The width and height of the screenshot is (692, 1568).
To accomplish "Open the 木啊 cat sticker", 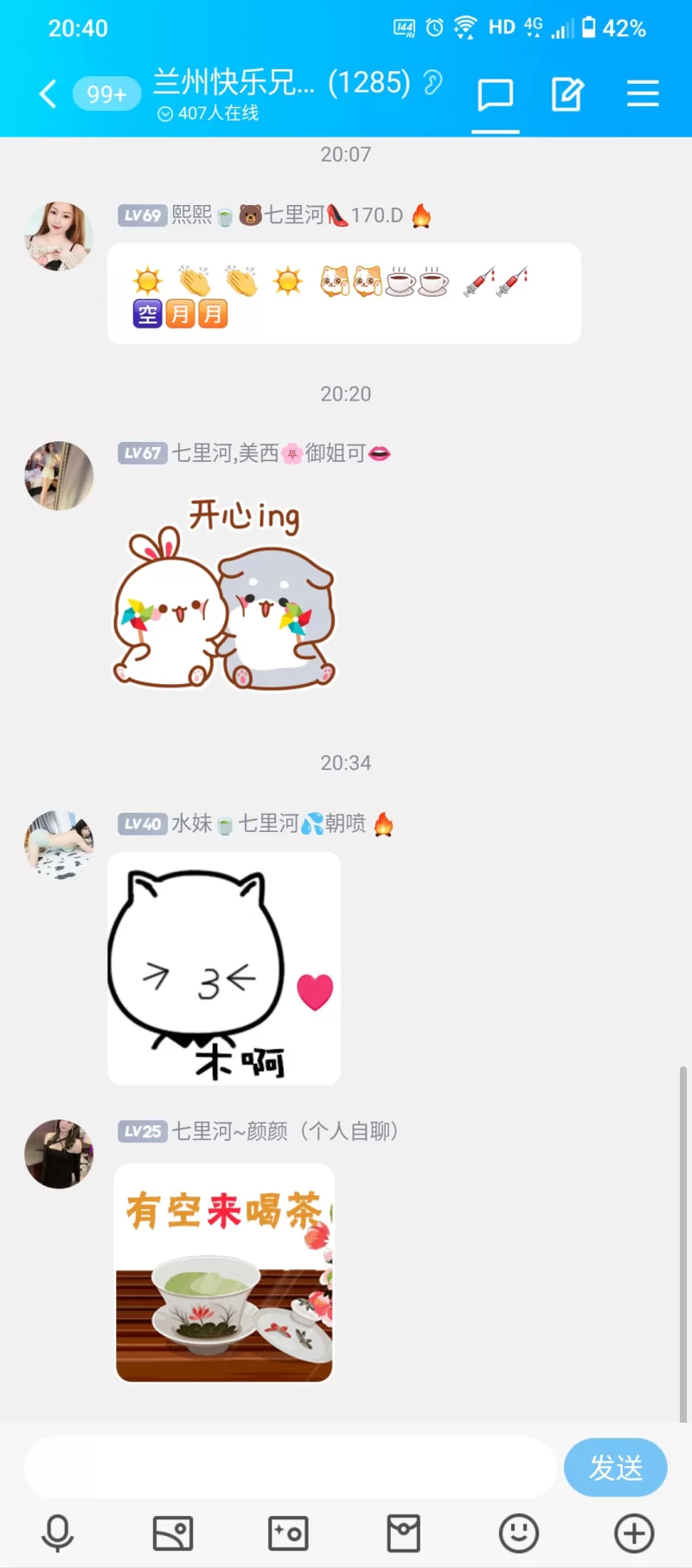I will click(224, 969).
